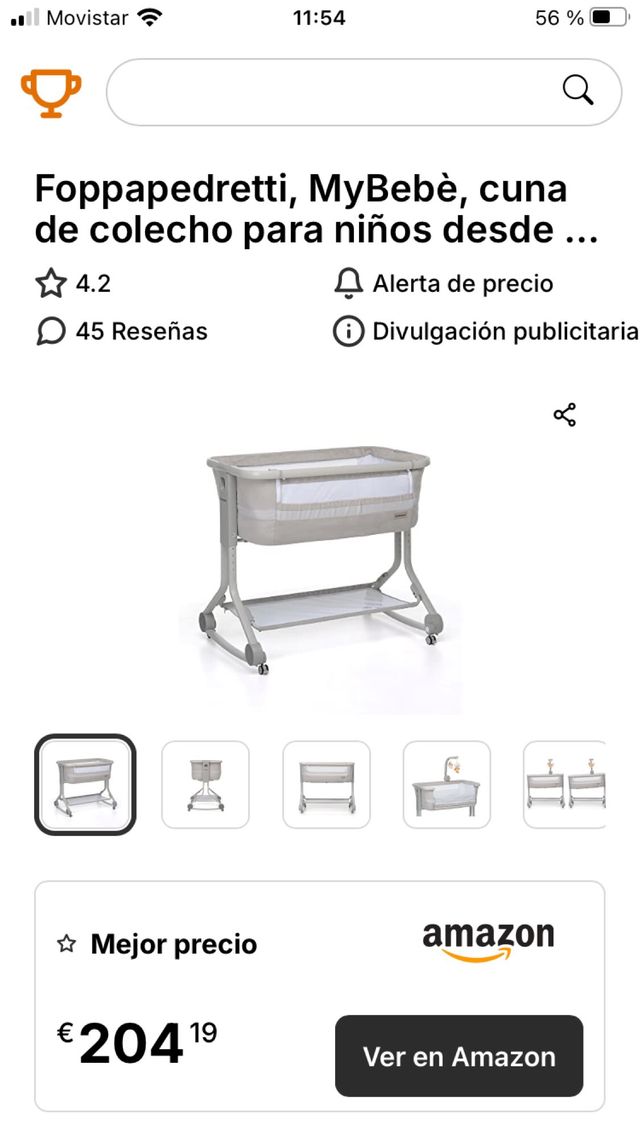Tap the orange trophy home logo
Screen dimensions: 640x1138
tap(51, 92)
